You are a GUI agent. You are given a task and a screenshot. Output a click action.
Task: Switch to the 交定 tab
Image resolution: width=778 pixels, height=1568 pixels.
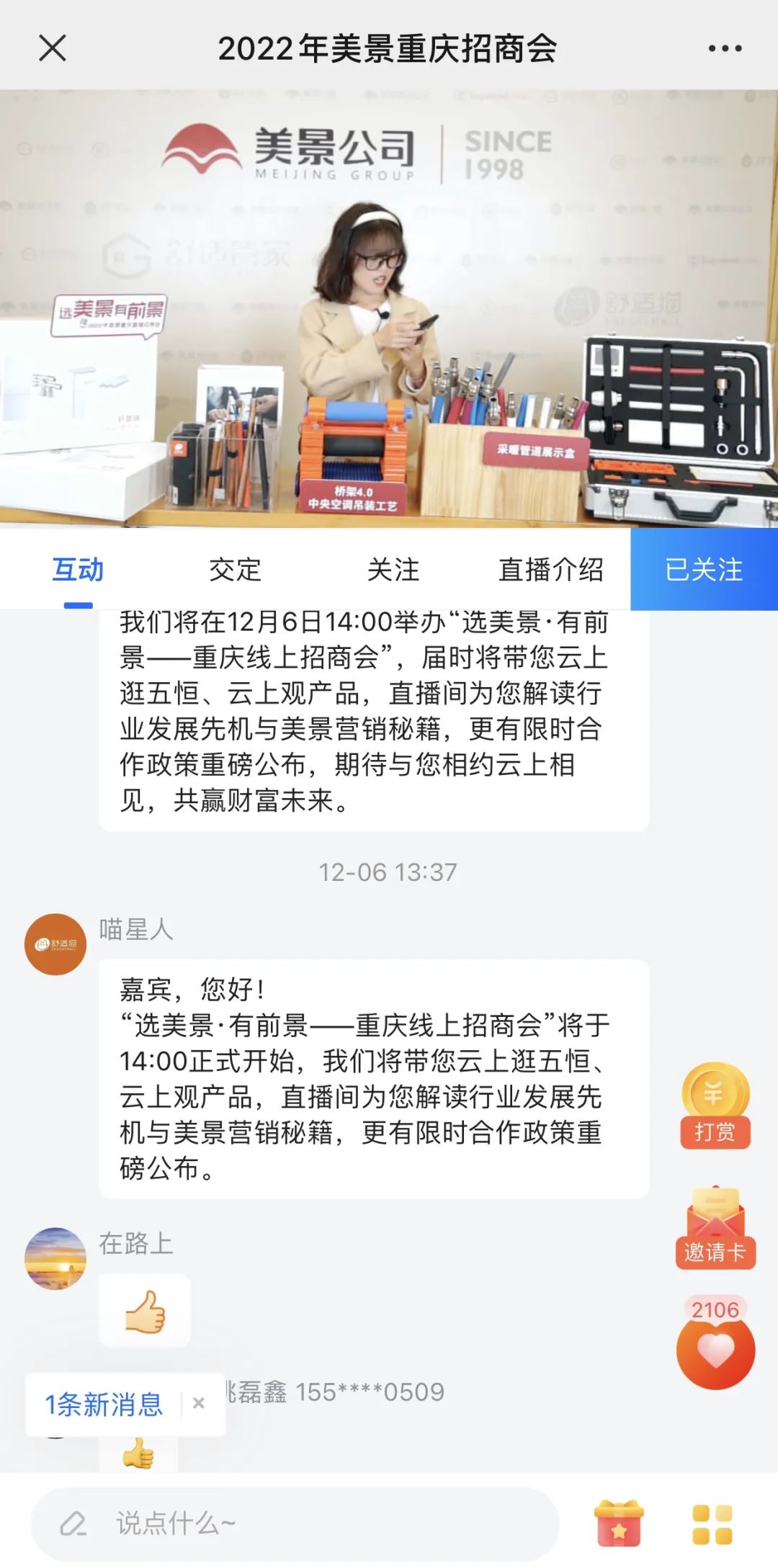point(235,570)
